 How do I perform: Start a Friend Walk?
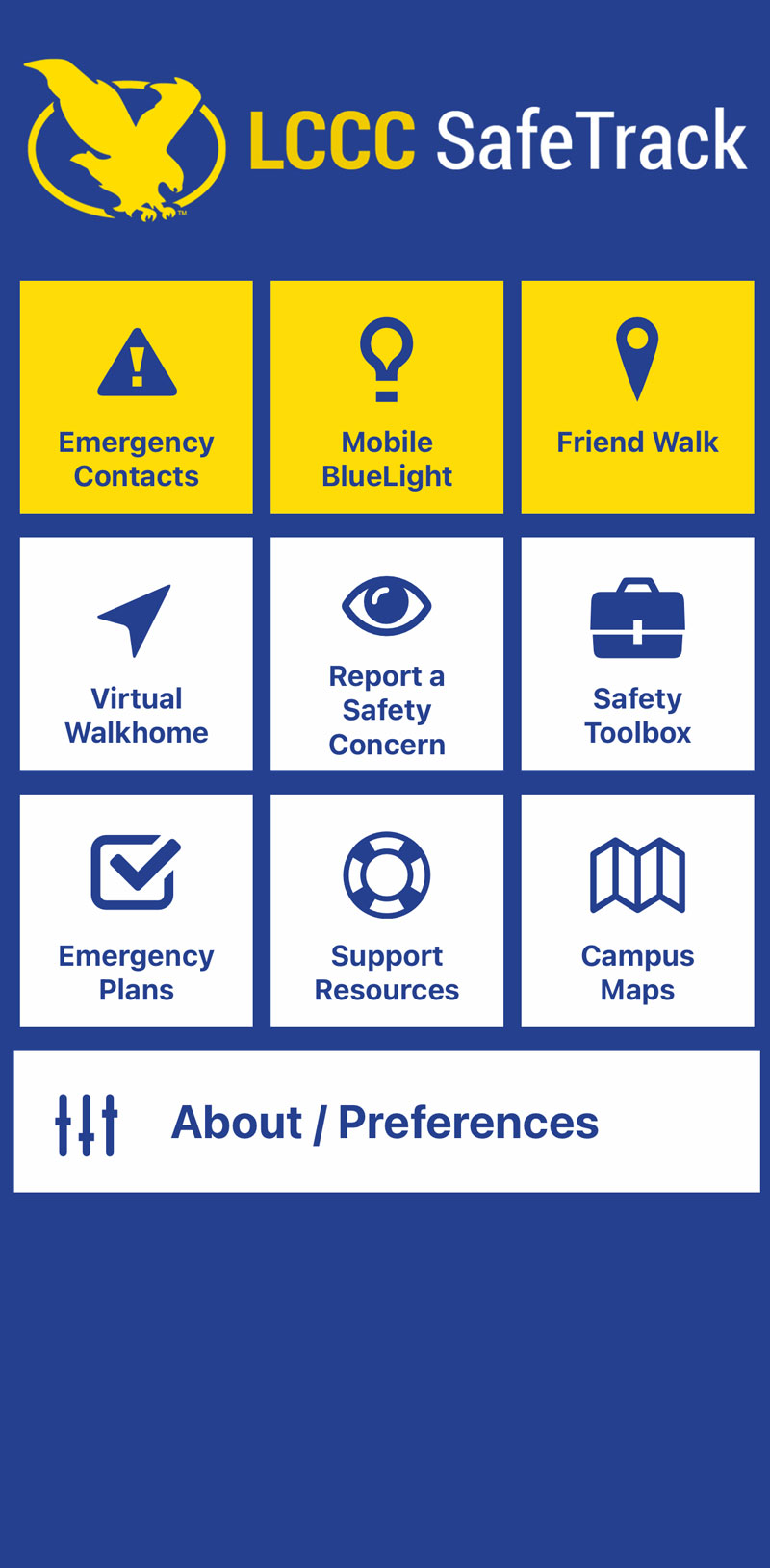(637, 396)
